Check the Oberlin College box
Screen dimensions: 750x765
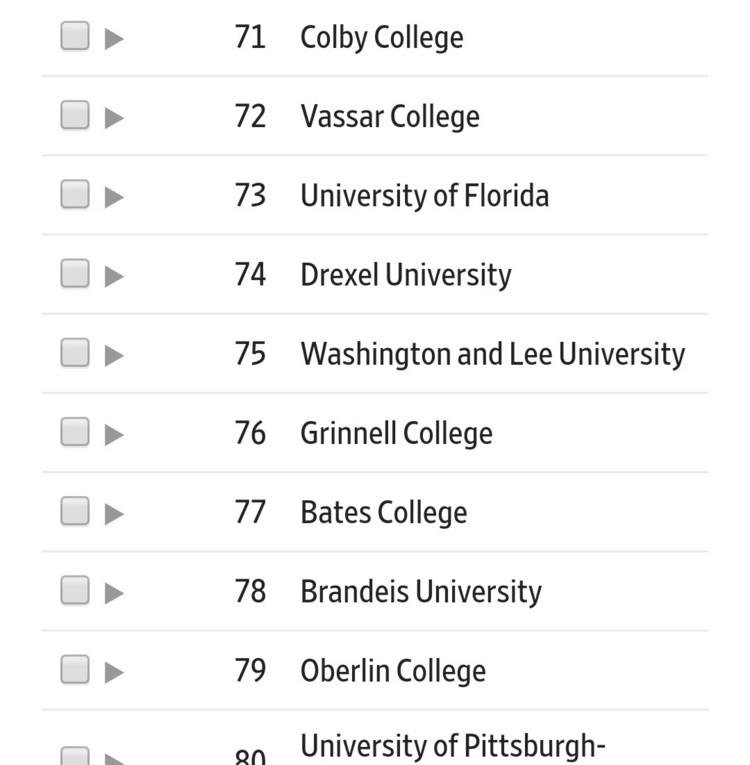click(x=75, y=669)
